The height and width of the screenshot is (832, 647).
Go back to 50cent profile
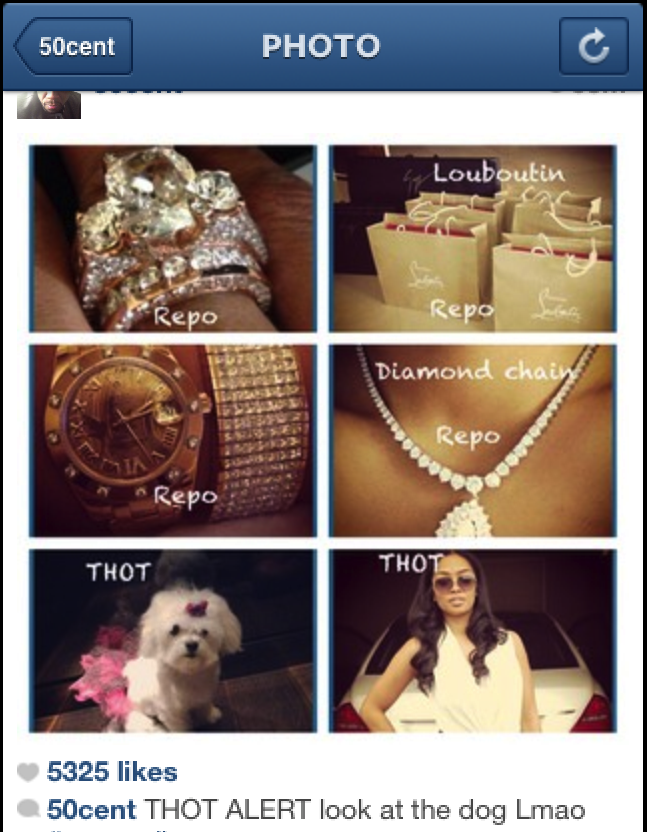pyautogui.click(x=73, y=46)
